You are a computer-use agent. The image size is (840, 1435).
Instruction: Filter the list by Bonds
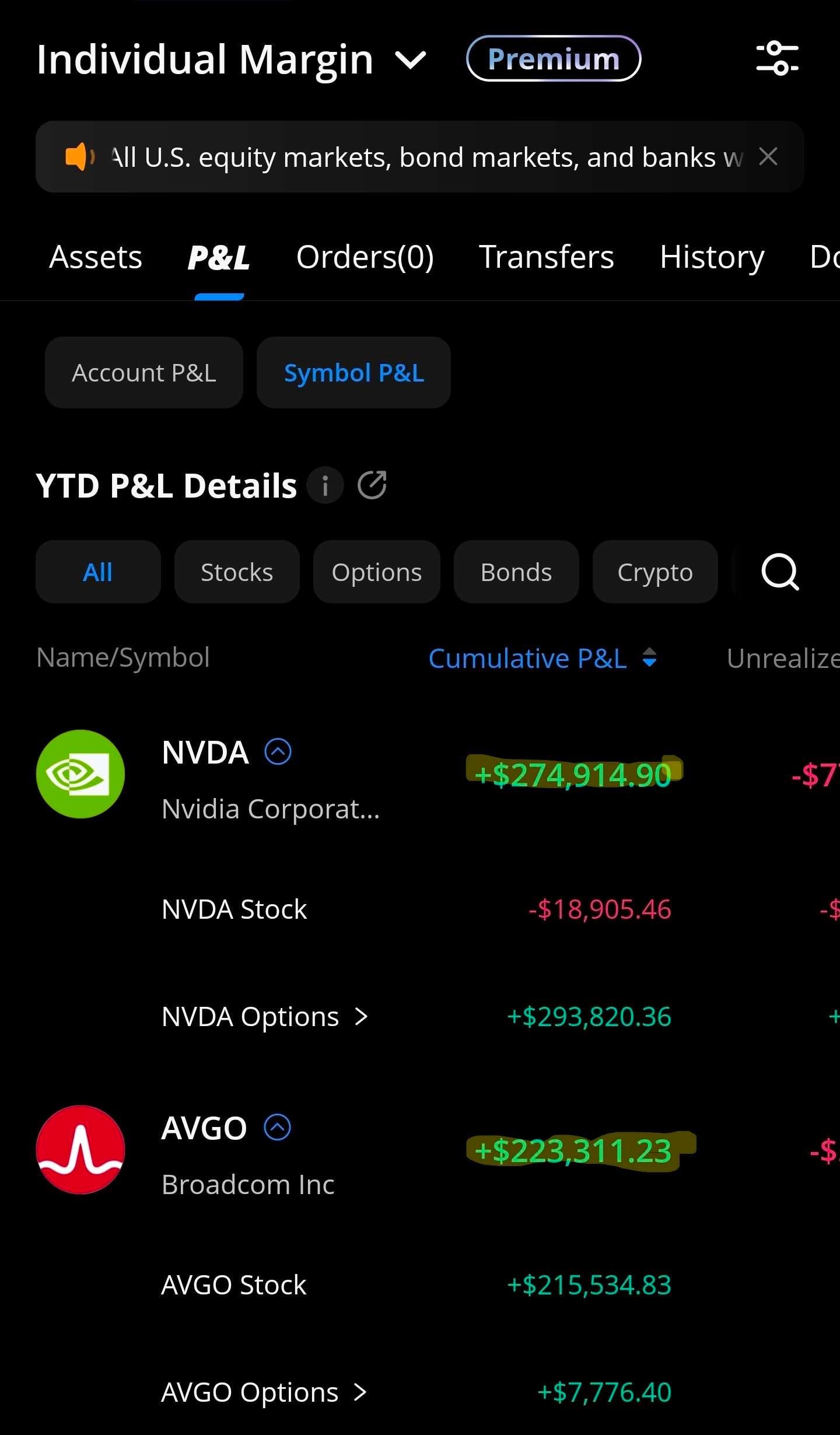(x=516, y=572)
